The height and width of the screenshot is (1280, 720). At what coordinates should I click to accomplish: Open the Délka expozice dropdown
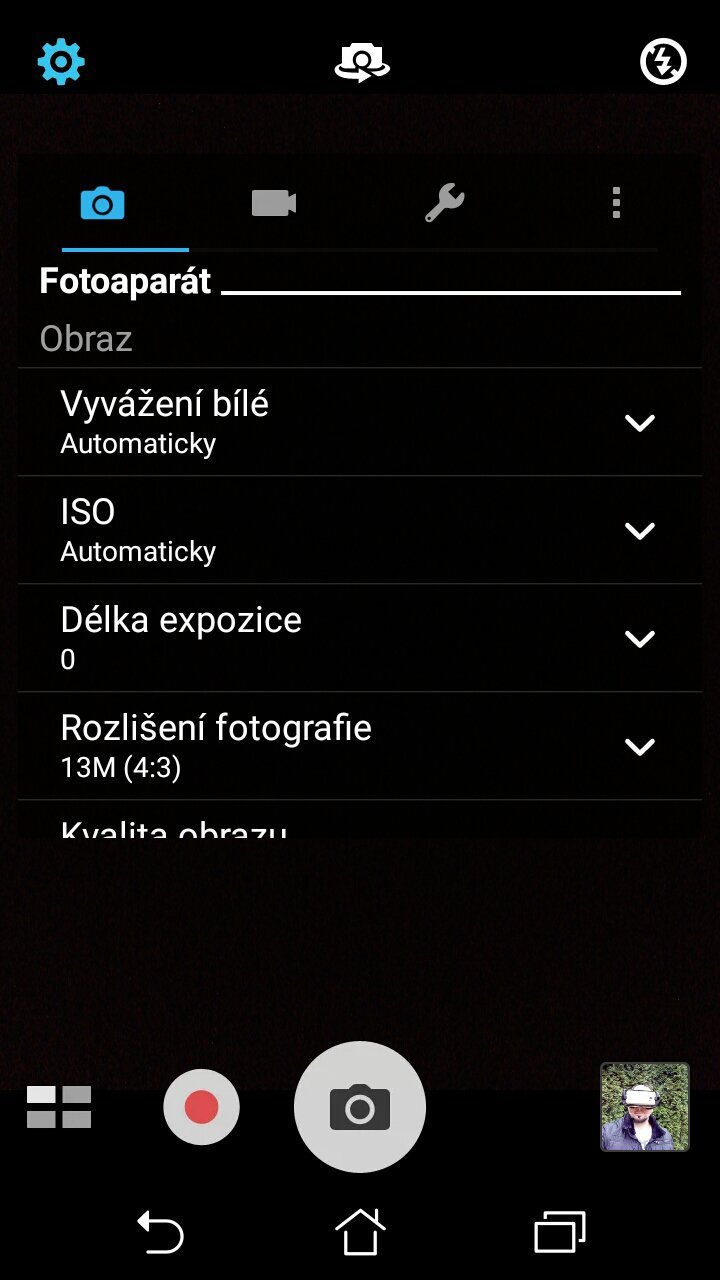coord(640,638)
